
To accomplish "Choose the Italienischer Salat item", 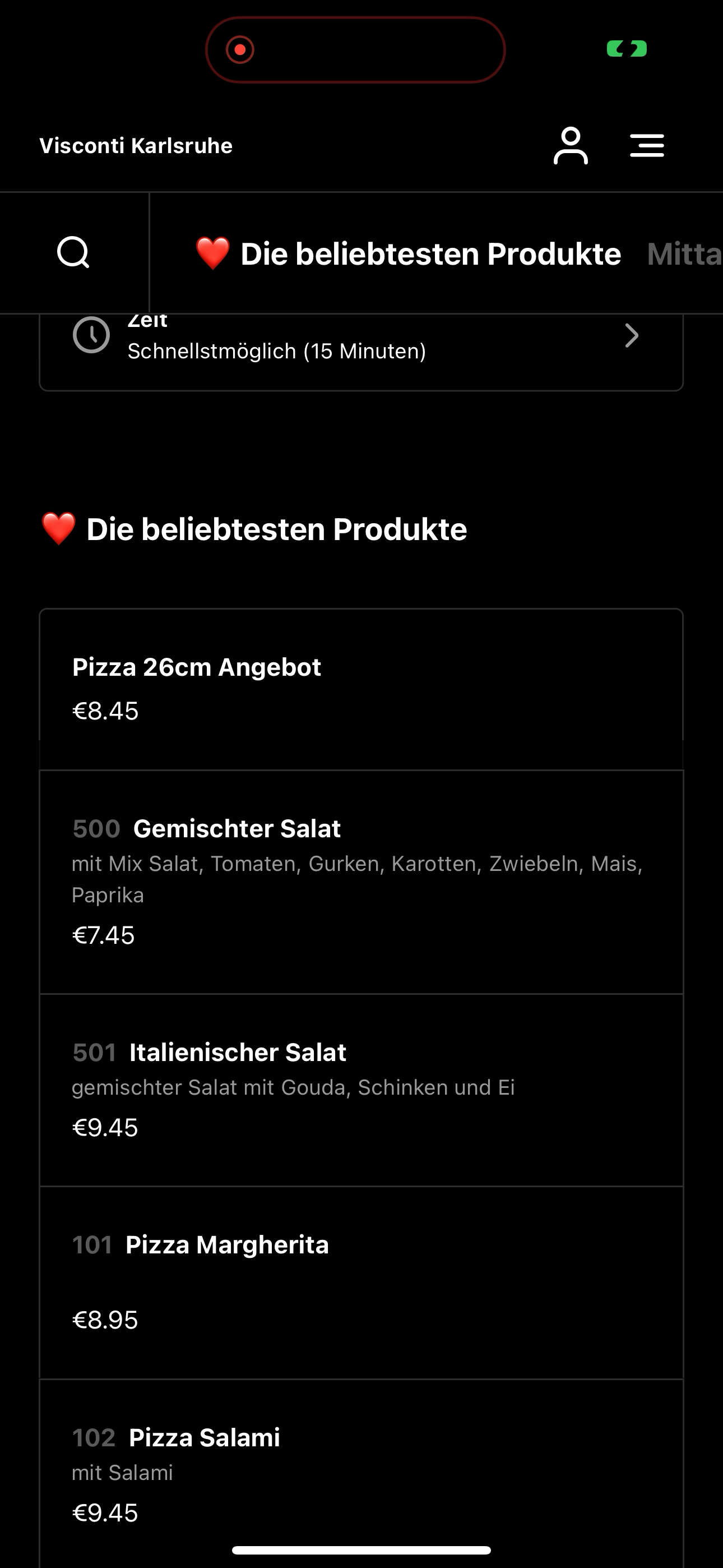I will coord(361,1090).
